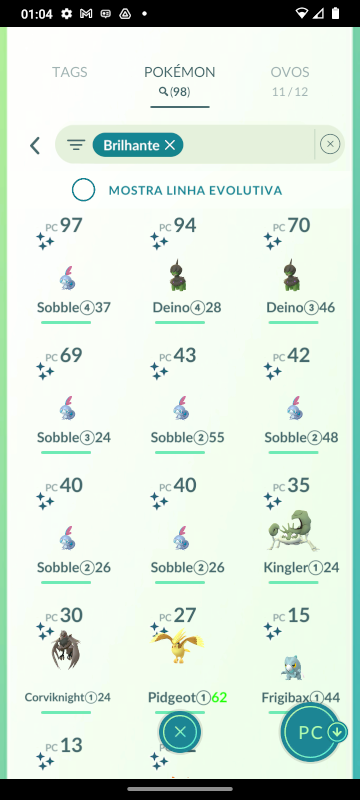Image resolution: width=360 pixels, height=800 pixels.
Task: Switch to the Ovos tab
Action: [x=290, y=81]
